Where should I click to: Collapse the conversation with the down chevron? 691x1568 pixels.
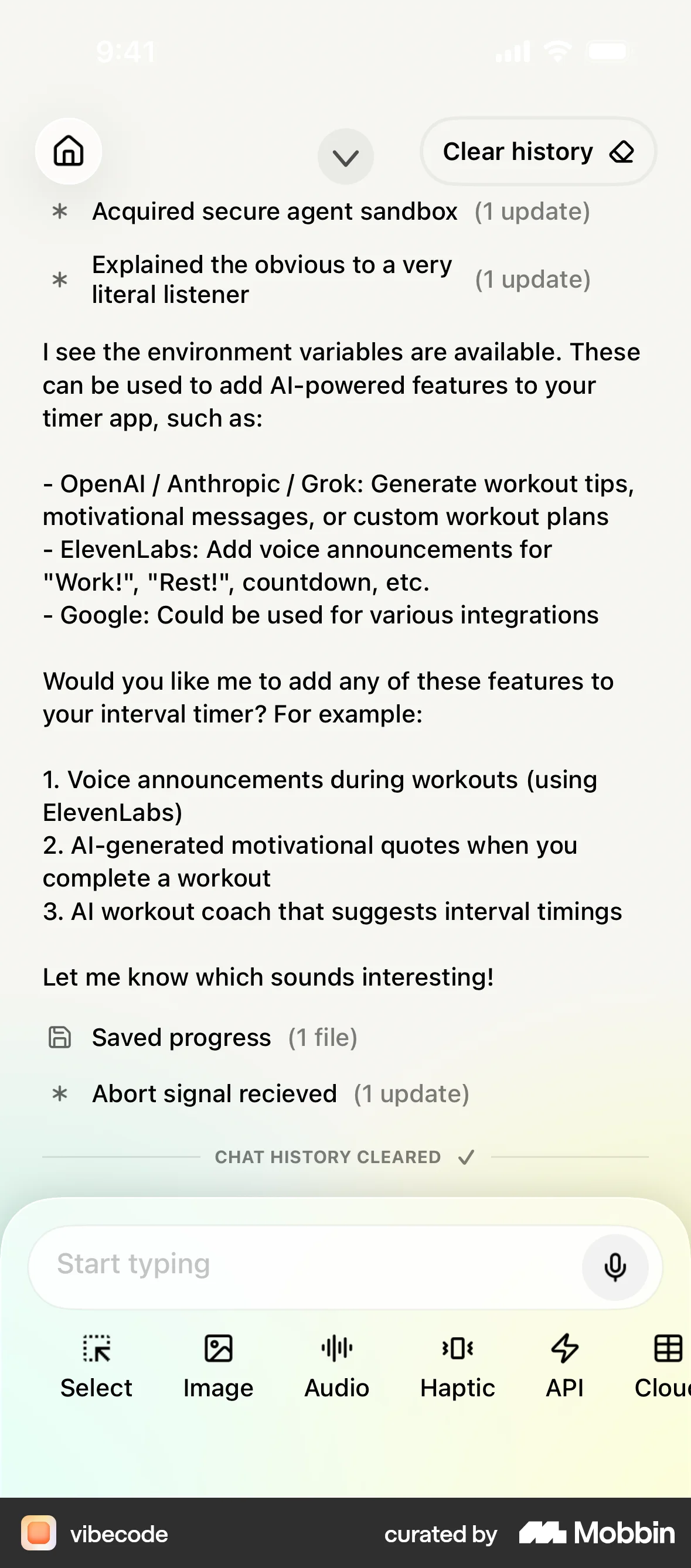tap(345, 156)
